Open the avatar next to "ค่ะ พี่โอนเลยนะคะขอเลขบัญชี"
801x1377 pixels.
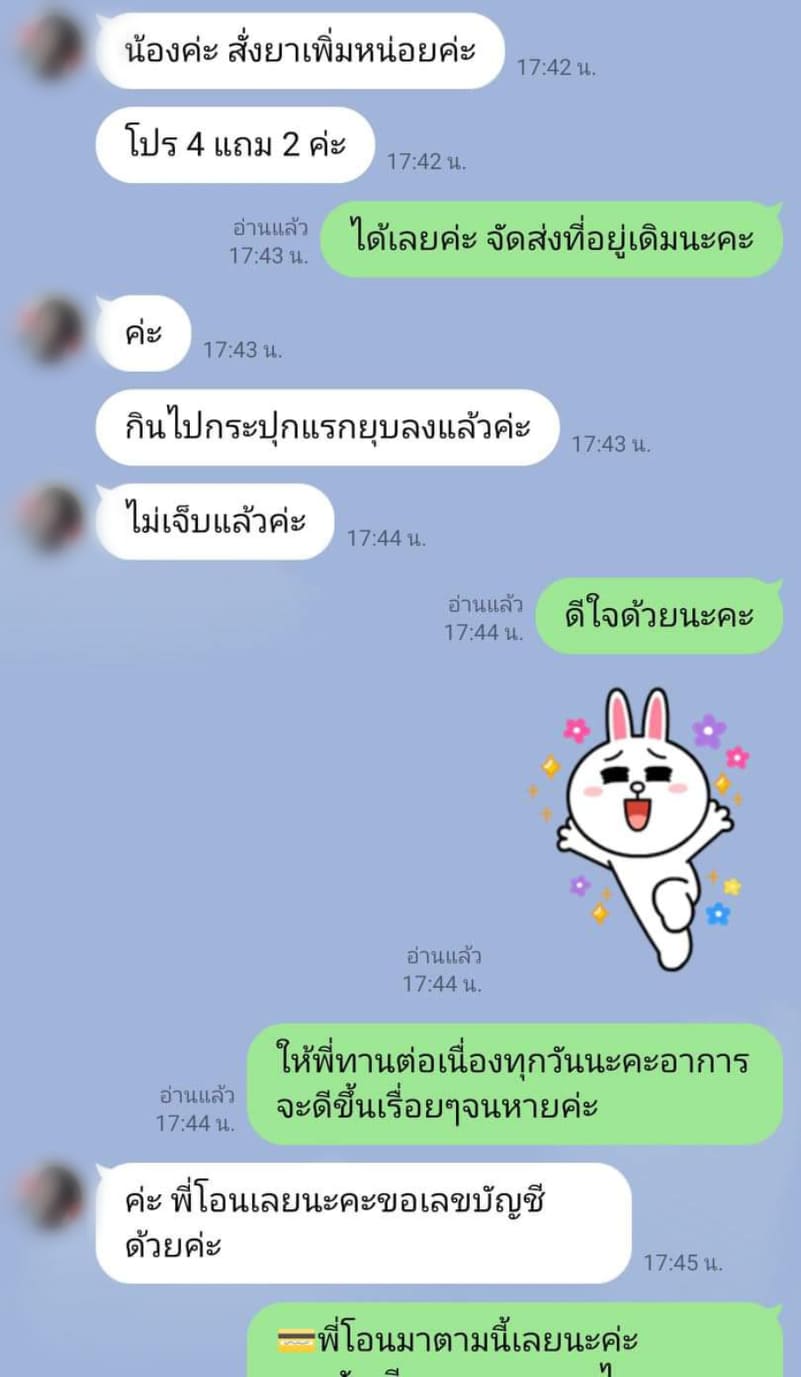[52, 1195]
